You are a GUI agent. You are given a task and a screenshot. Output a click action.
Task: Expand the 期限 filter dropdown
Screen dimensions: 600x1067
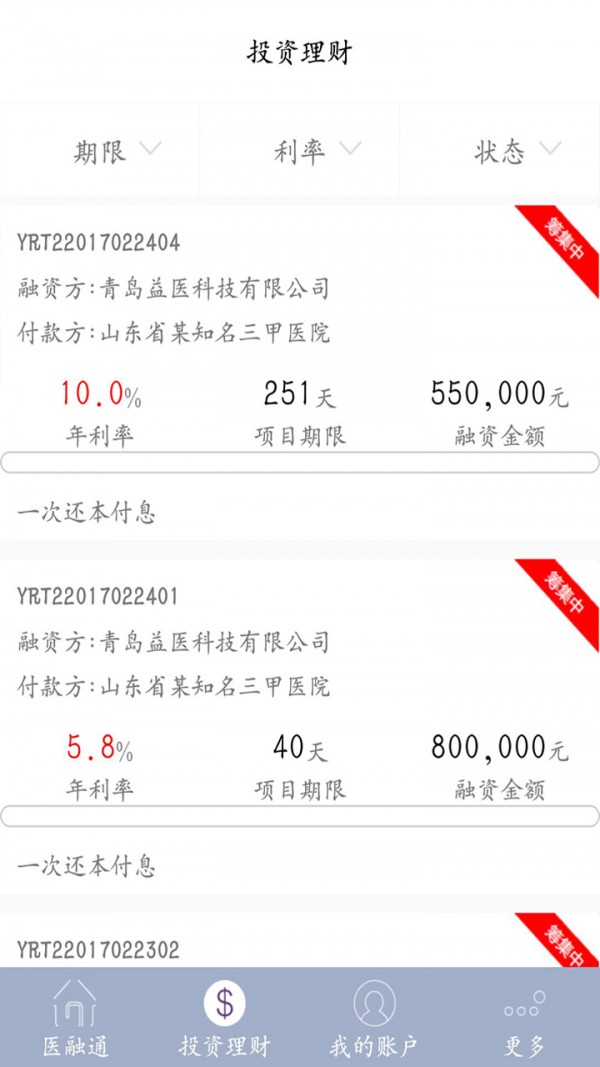116,152
